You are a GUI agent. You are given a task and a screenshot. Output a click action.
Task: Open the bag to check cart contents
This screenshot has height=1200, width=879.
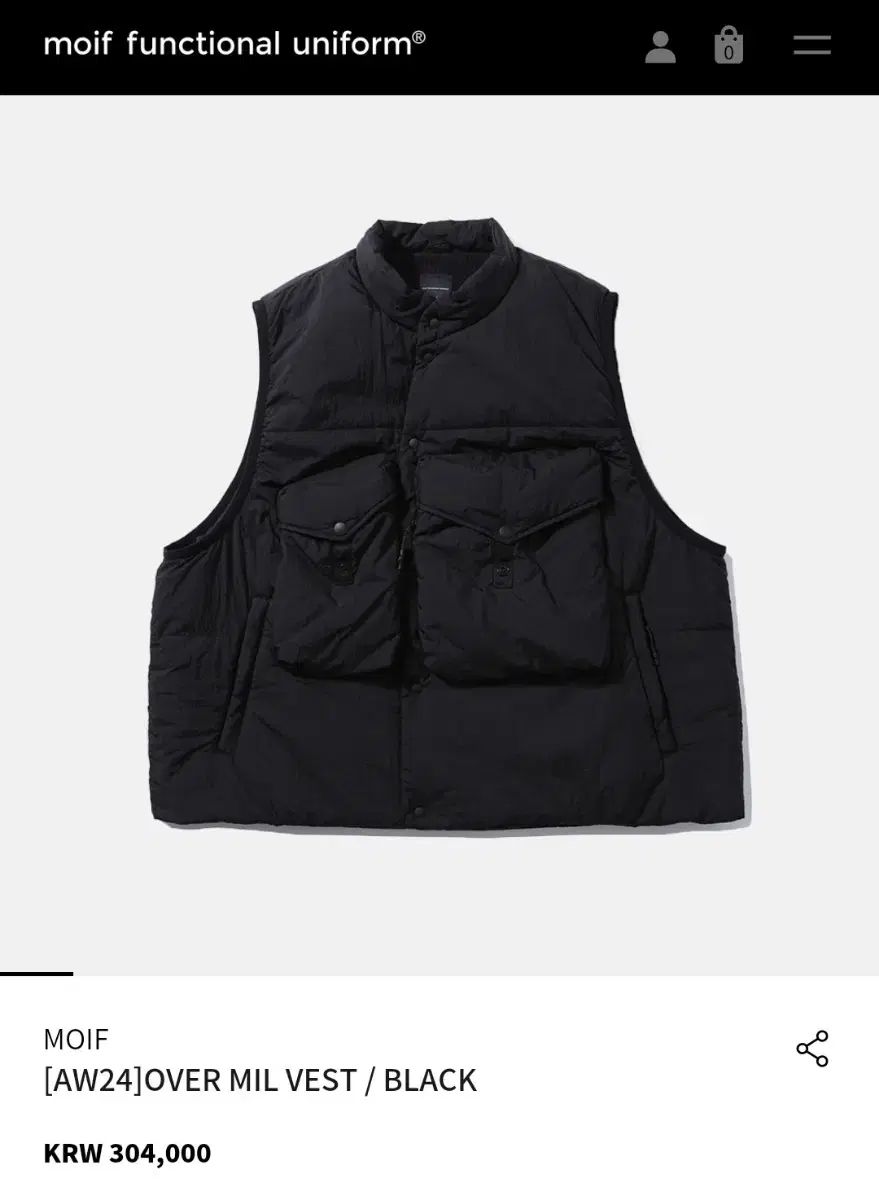tap(729, 45)
